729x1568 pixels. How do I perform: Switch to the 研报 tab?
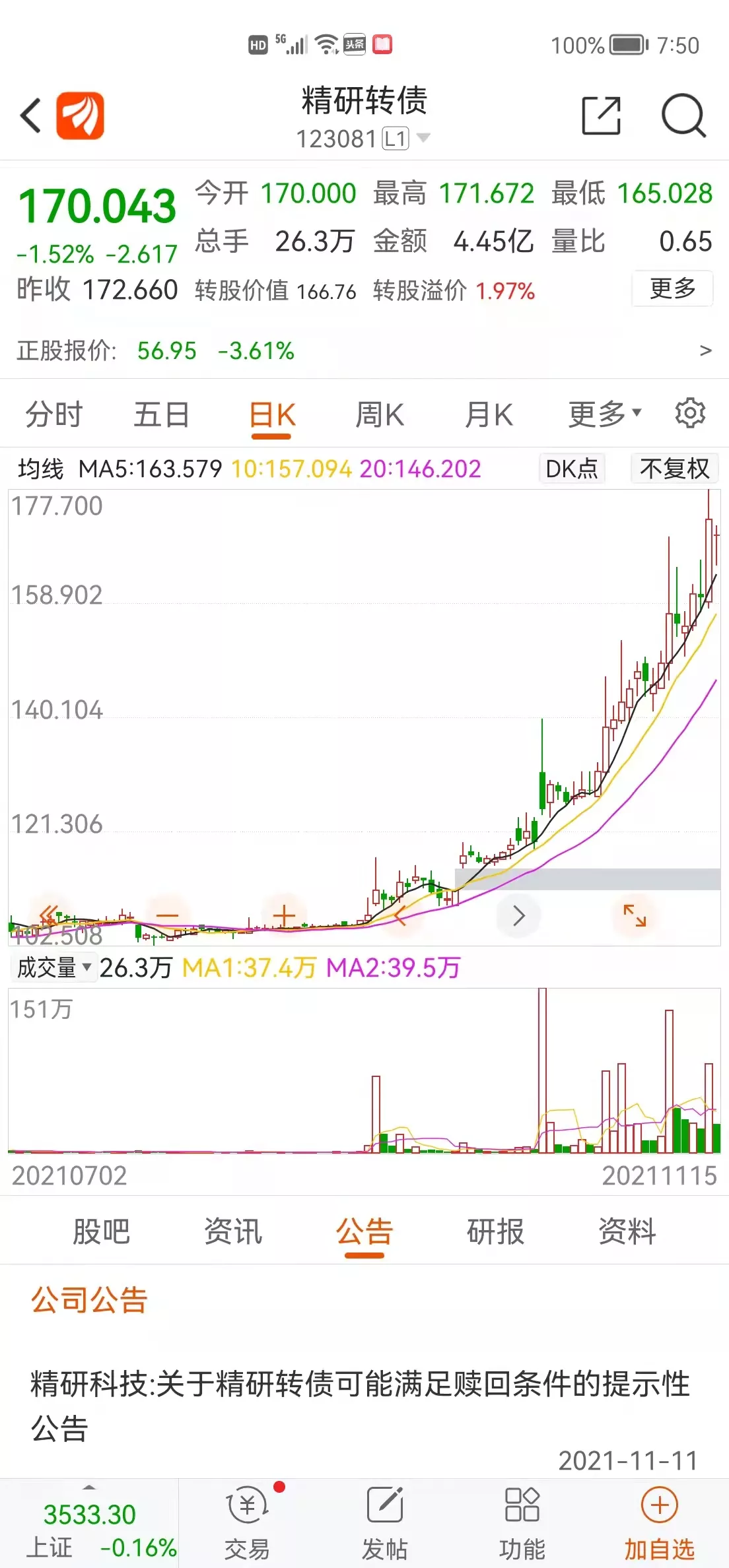click(x=496, y=1231)
